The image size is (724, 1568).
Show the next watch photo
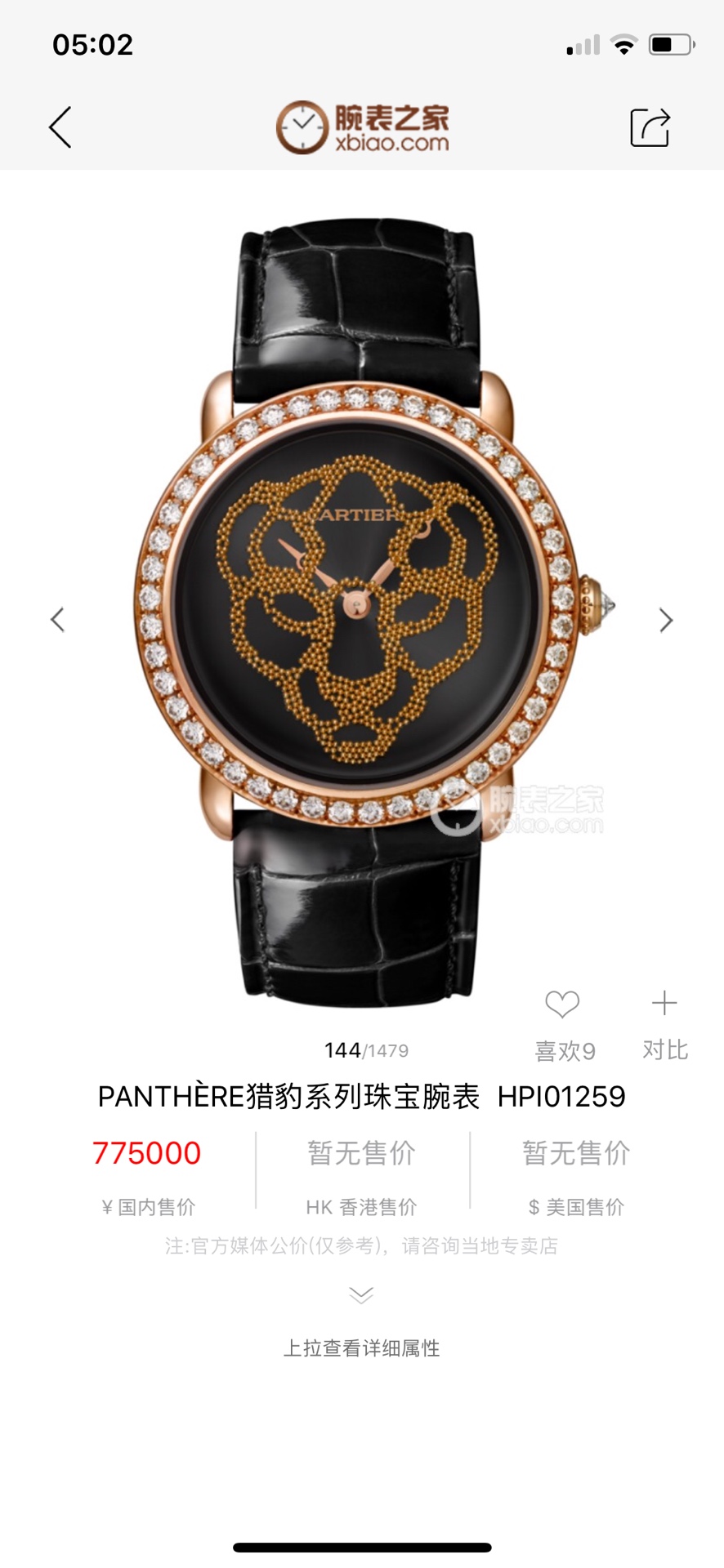click(x=666, y=621)
